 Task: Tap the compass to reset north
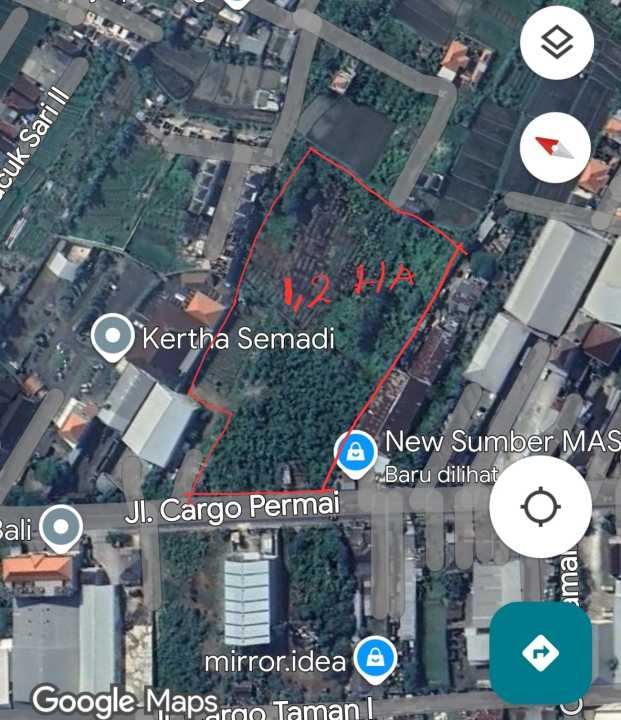pyautogui.click(x=557, y=146)
